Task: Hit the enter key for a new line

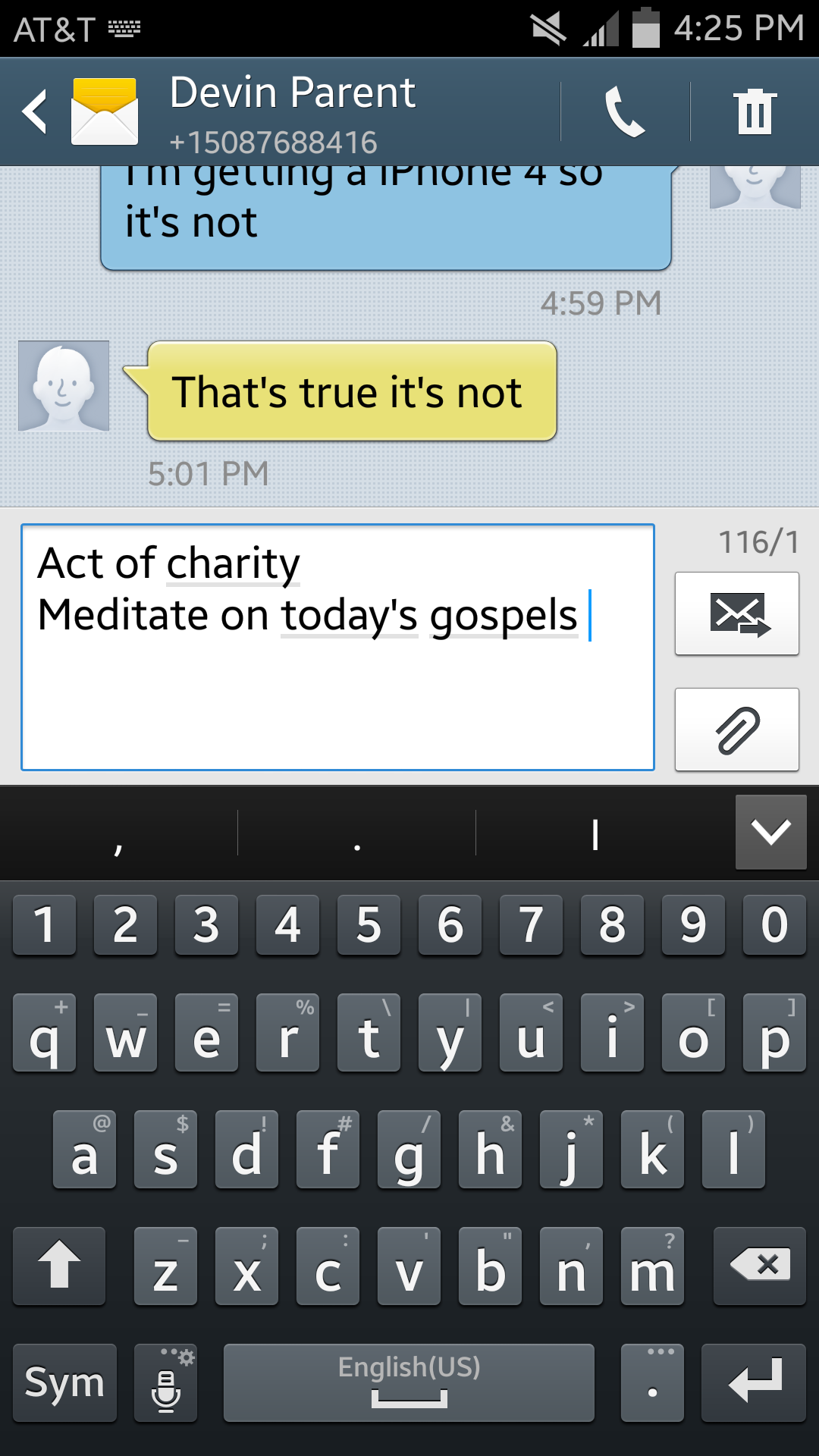Action: 754,1382
